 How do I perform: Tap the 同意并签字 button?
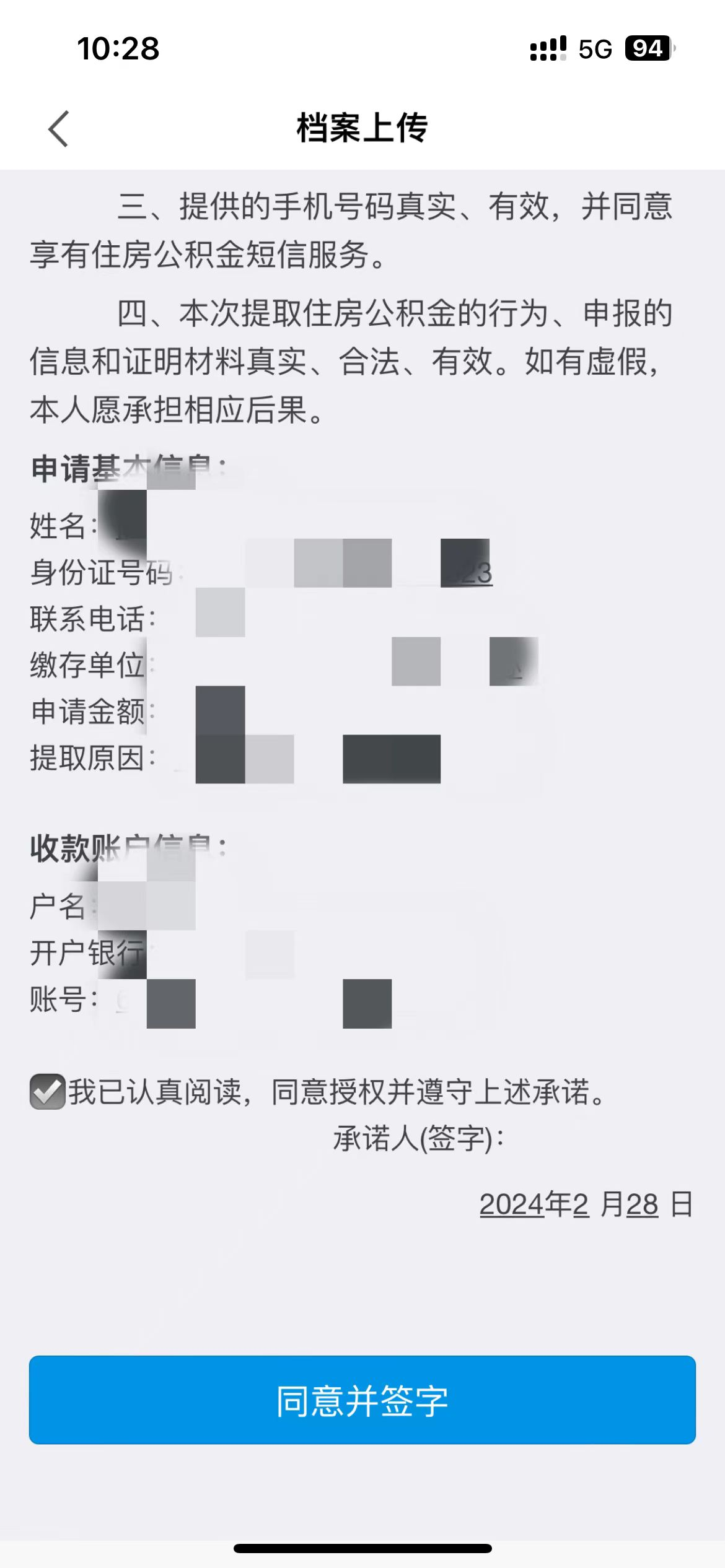pyautogui.click(x=362, y=1401)
